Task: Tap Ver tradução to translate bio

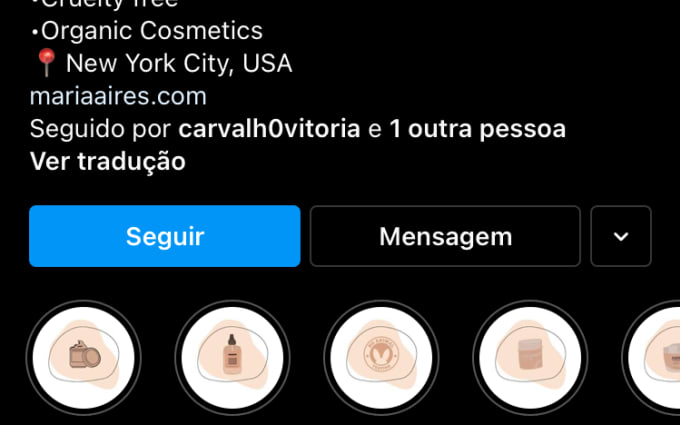Action: click(107, 161)
